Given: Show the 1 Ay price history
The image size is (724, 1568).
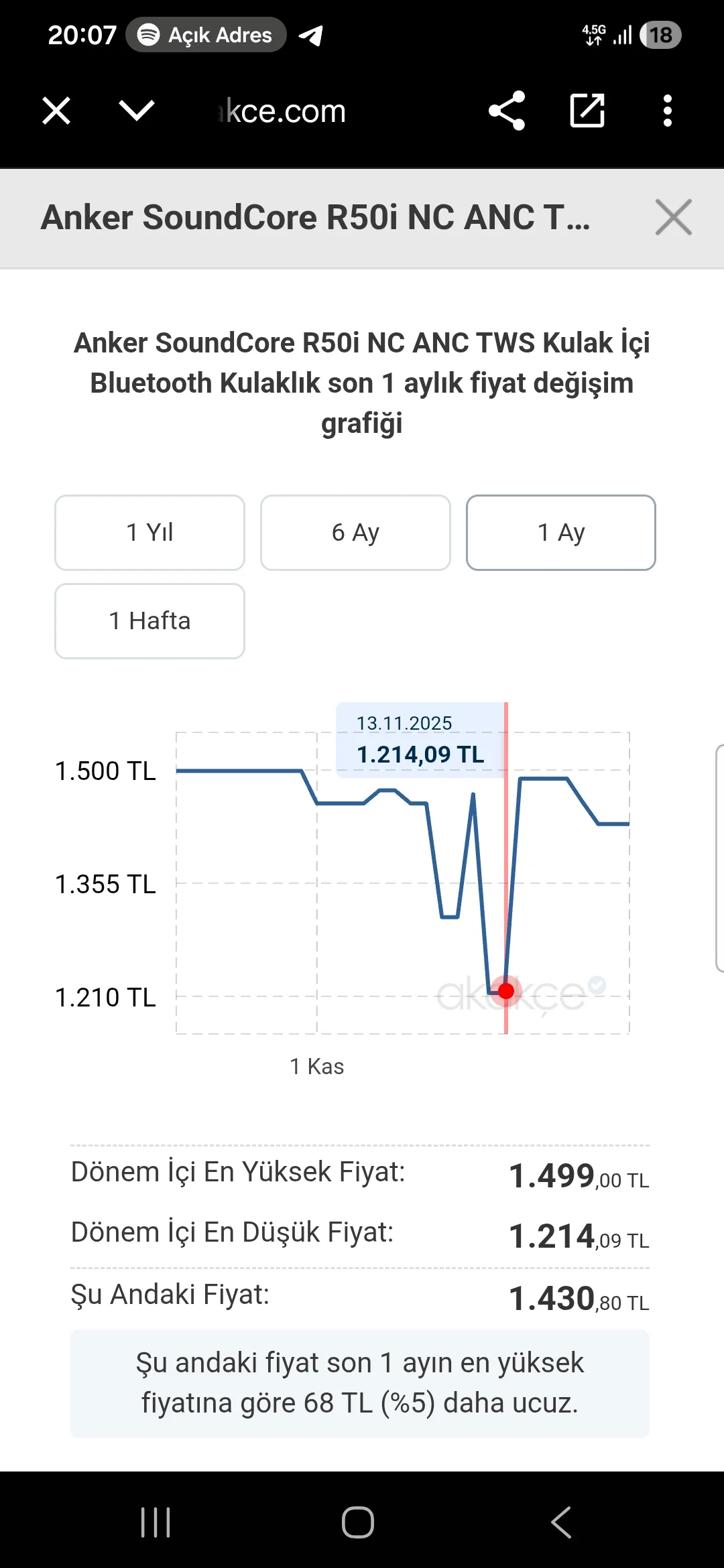Looking at the screenshot, I should coord(561,533).
